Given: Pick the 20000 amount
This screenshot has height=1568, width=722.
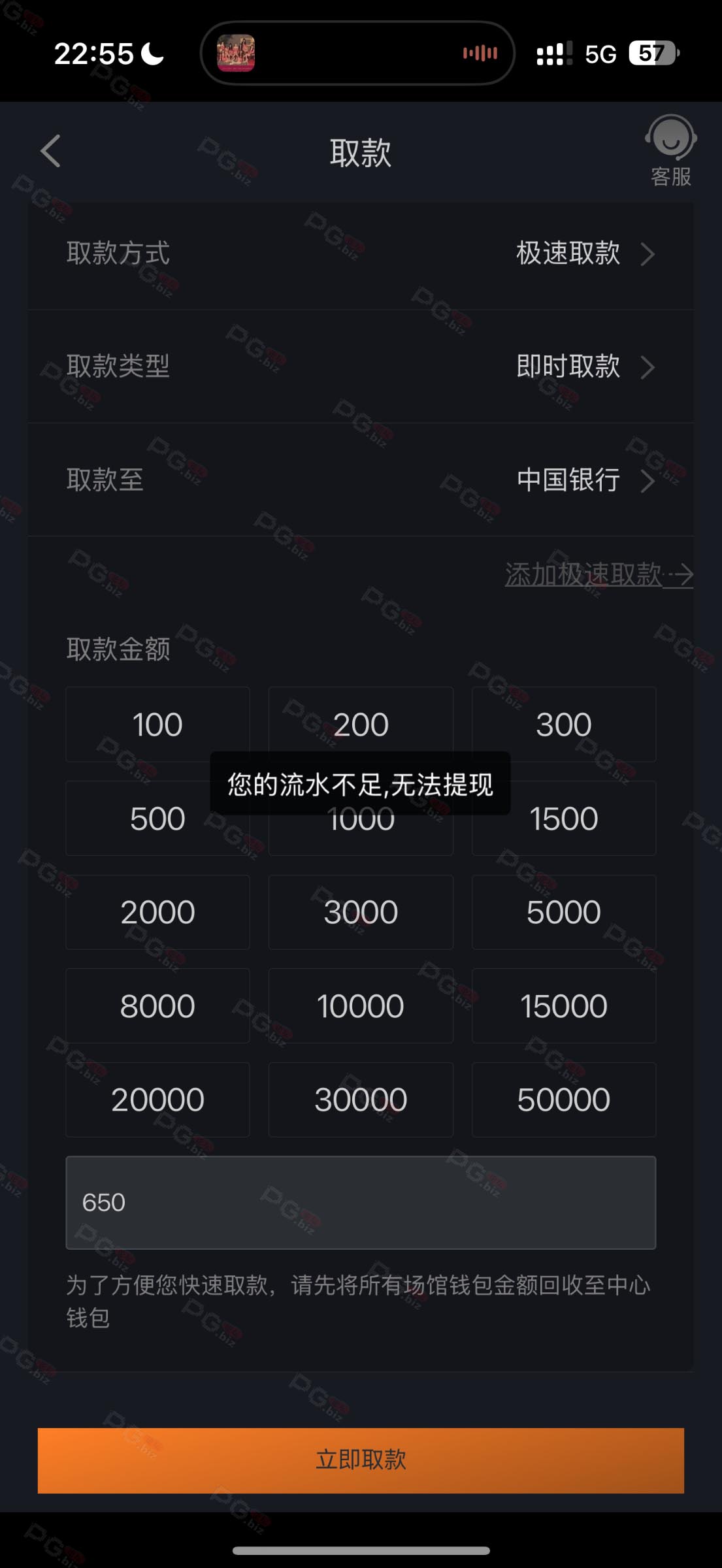Looking at the screenshot, I should tap(157, 1100).
